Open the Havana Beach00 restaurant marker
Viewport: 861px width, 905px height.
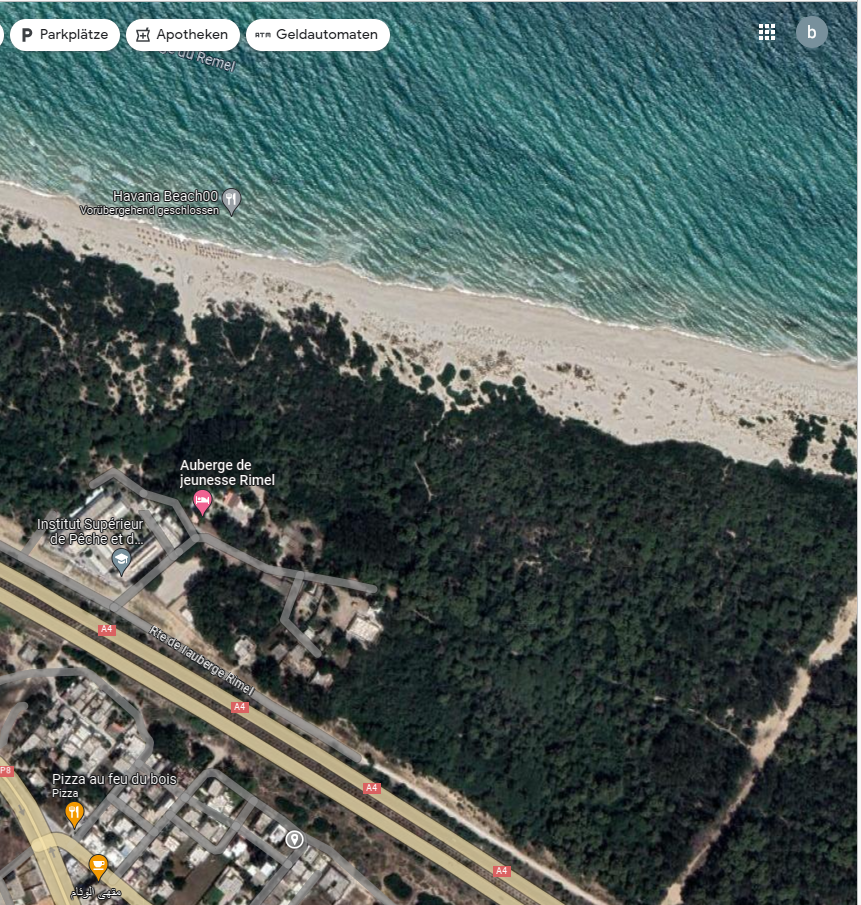(x=232, y=199)
